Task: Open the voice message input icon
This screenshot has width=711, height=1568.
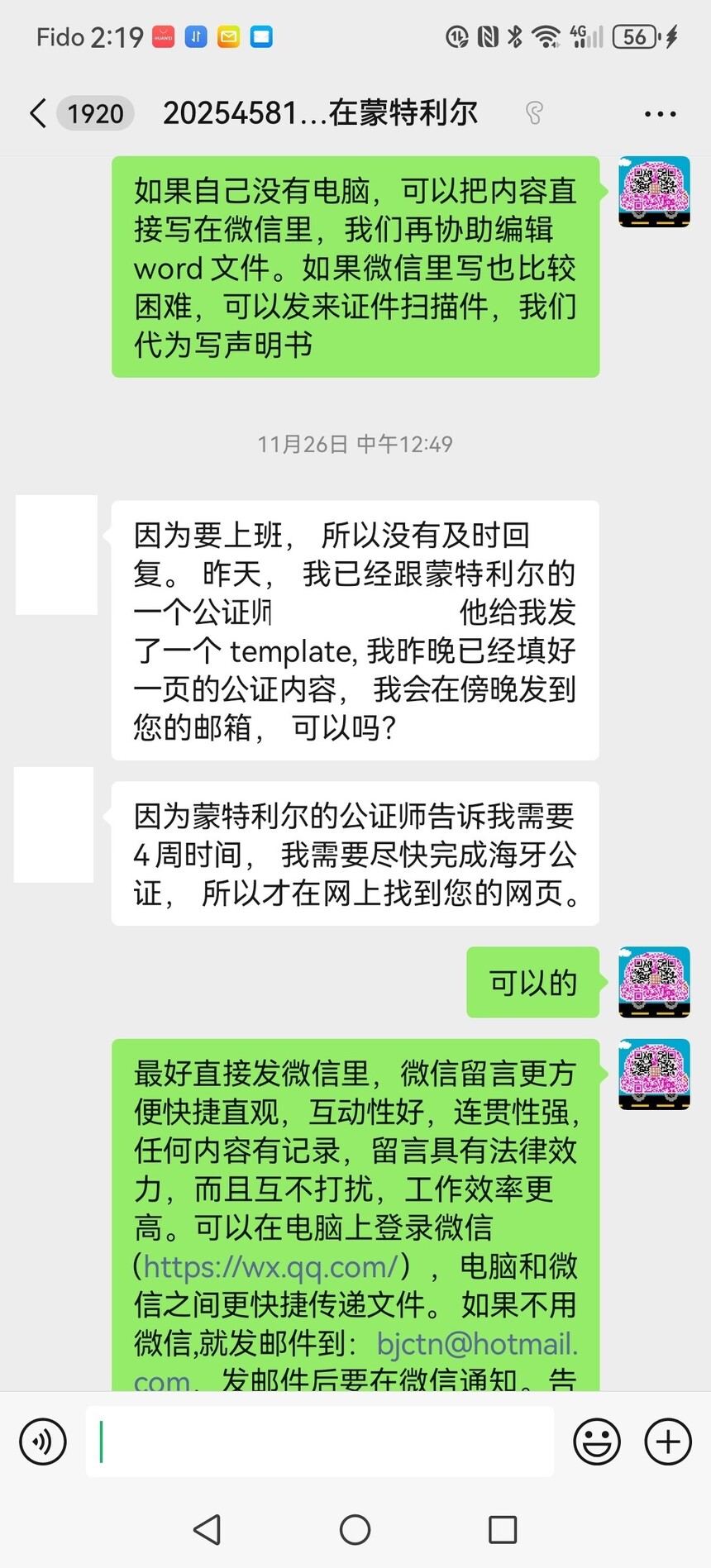Action: [42, 1442]
